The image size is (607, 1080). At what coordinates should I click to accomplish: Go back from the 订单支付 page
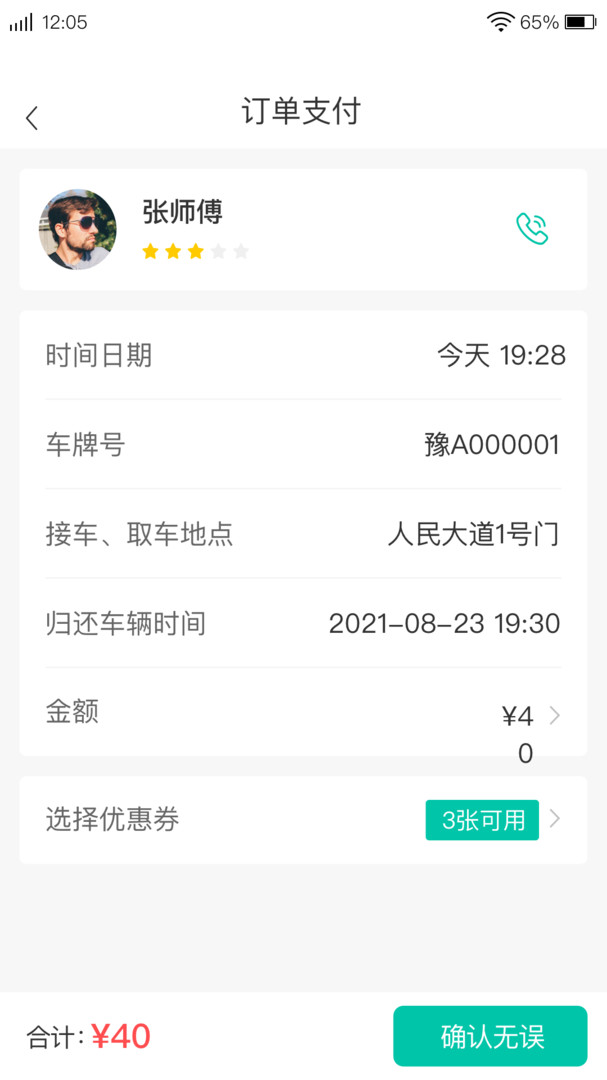32,118
